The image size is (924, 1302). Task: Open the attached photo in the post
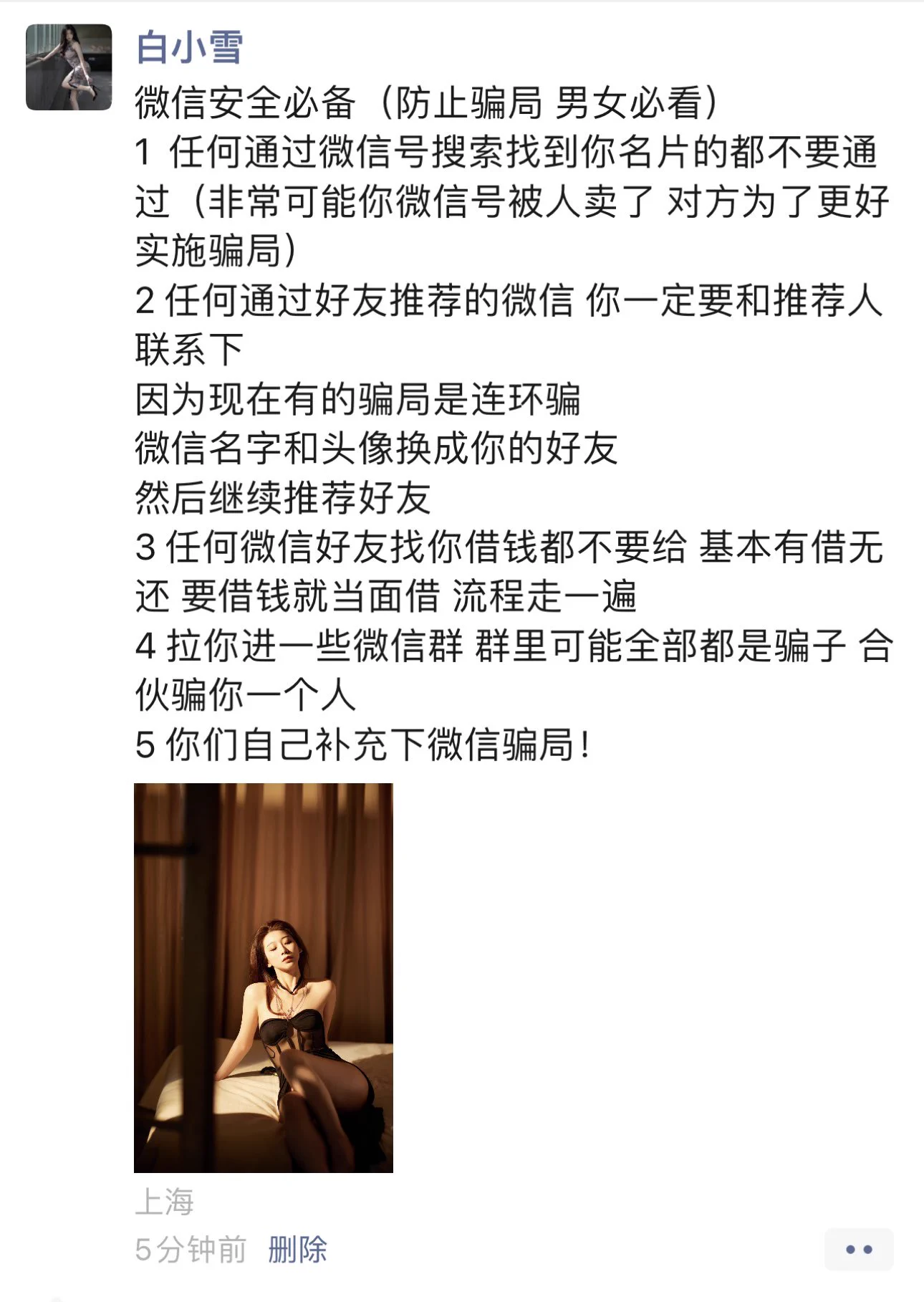click(x=263, y=977)
